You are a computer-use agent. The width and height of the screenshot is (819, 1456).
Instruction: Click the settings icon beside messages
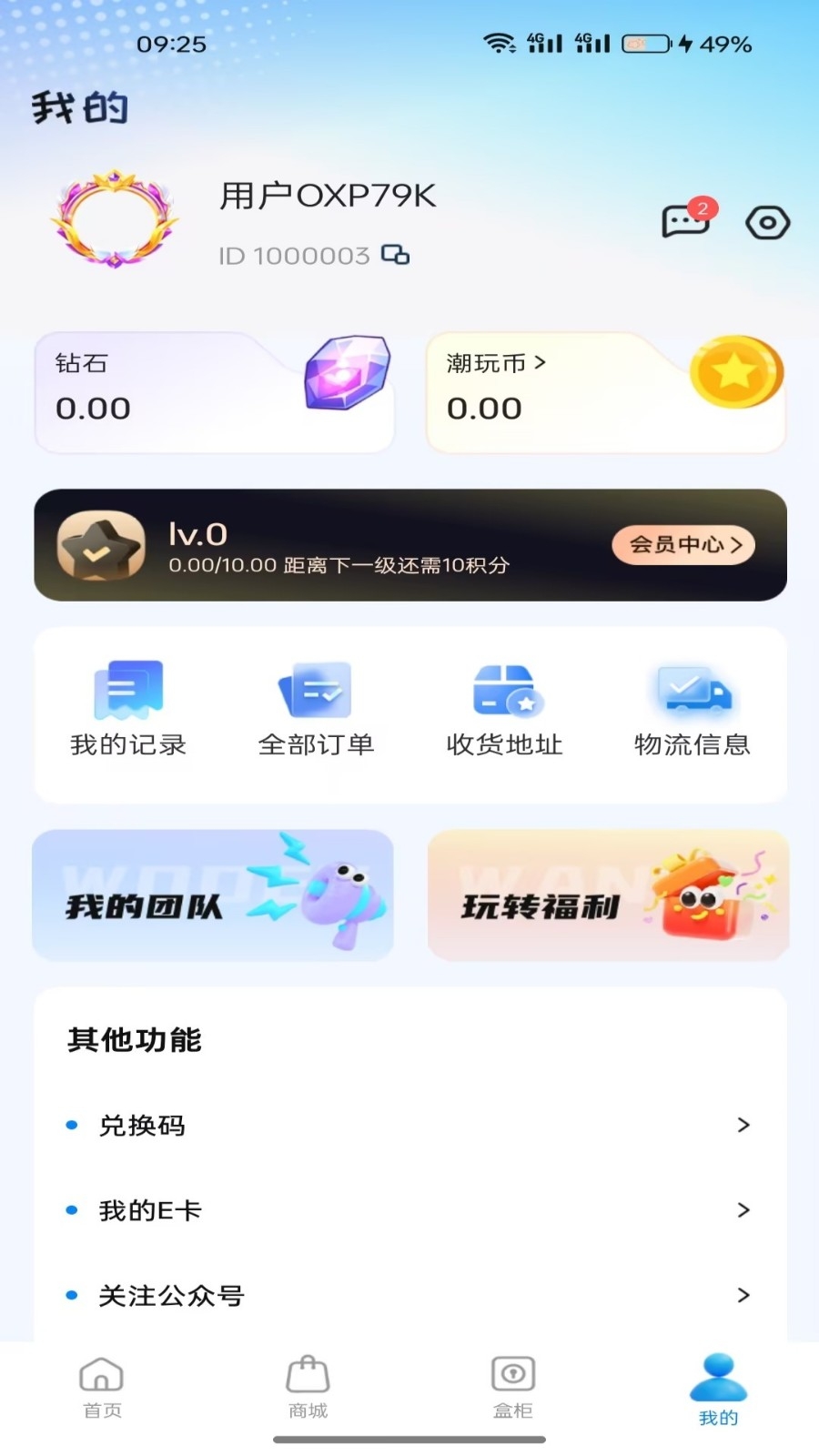coord(767,221)
